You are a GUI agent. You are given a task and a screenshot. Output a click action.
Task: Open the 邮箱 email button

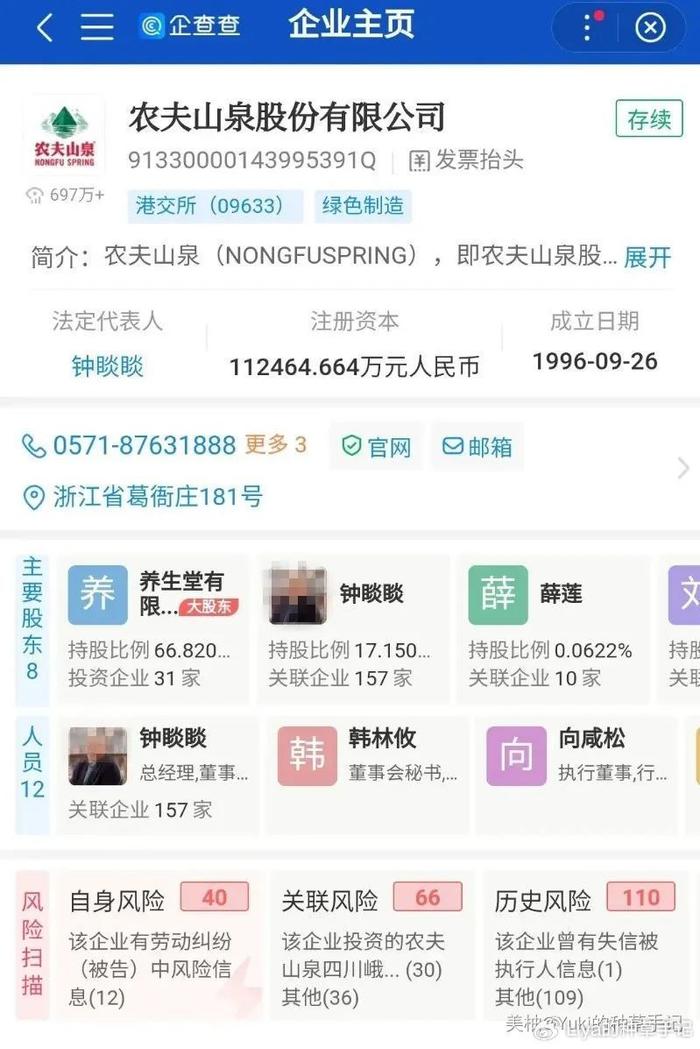pyautogui.click(x=477, y=447)
